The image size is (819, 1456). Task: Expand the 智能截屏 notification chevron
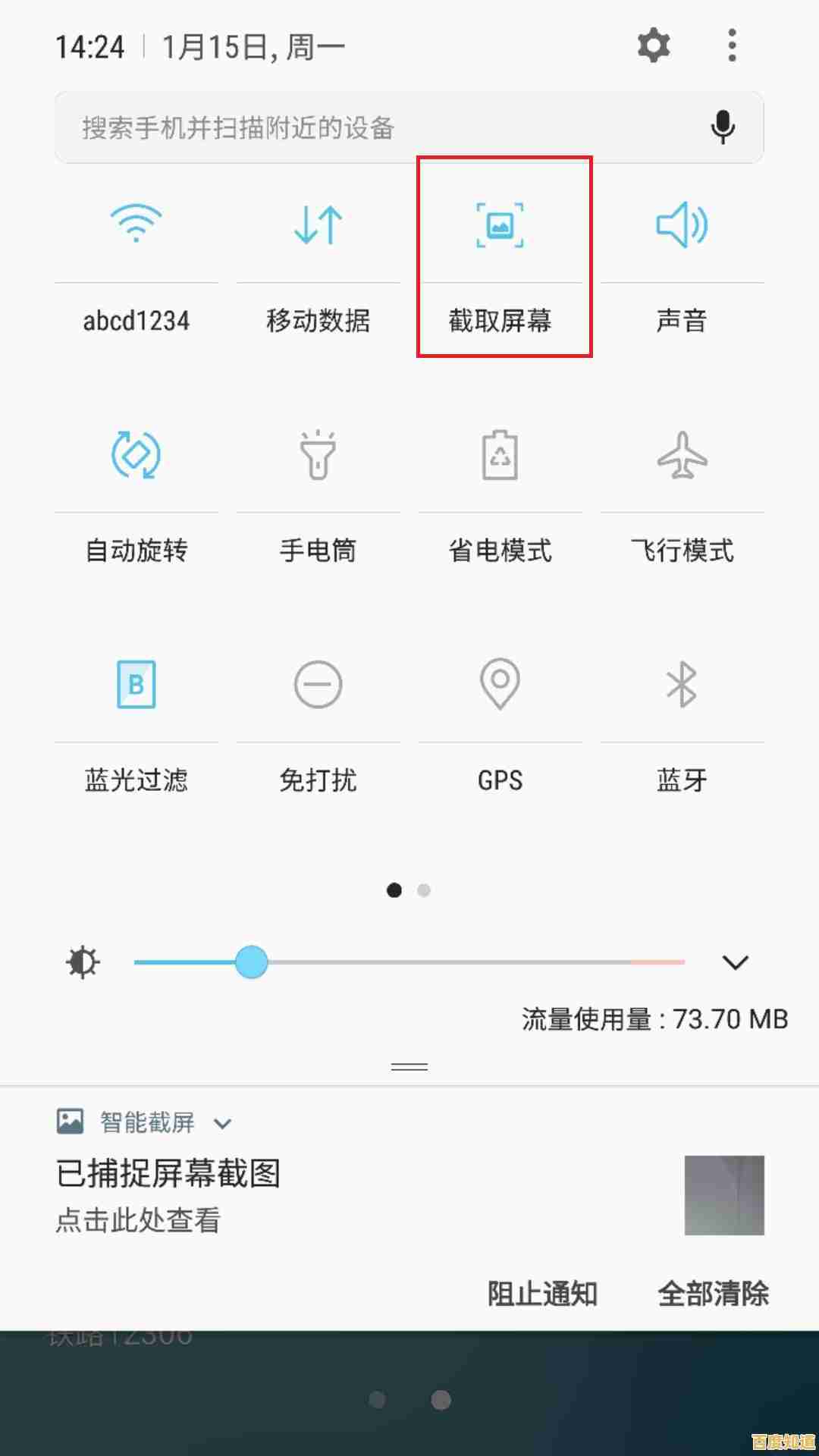point(221,1124)
